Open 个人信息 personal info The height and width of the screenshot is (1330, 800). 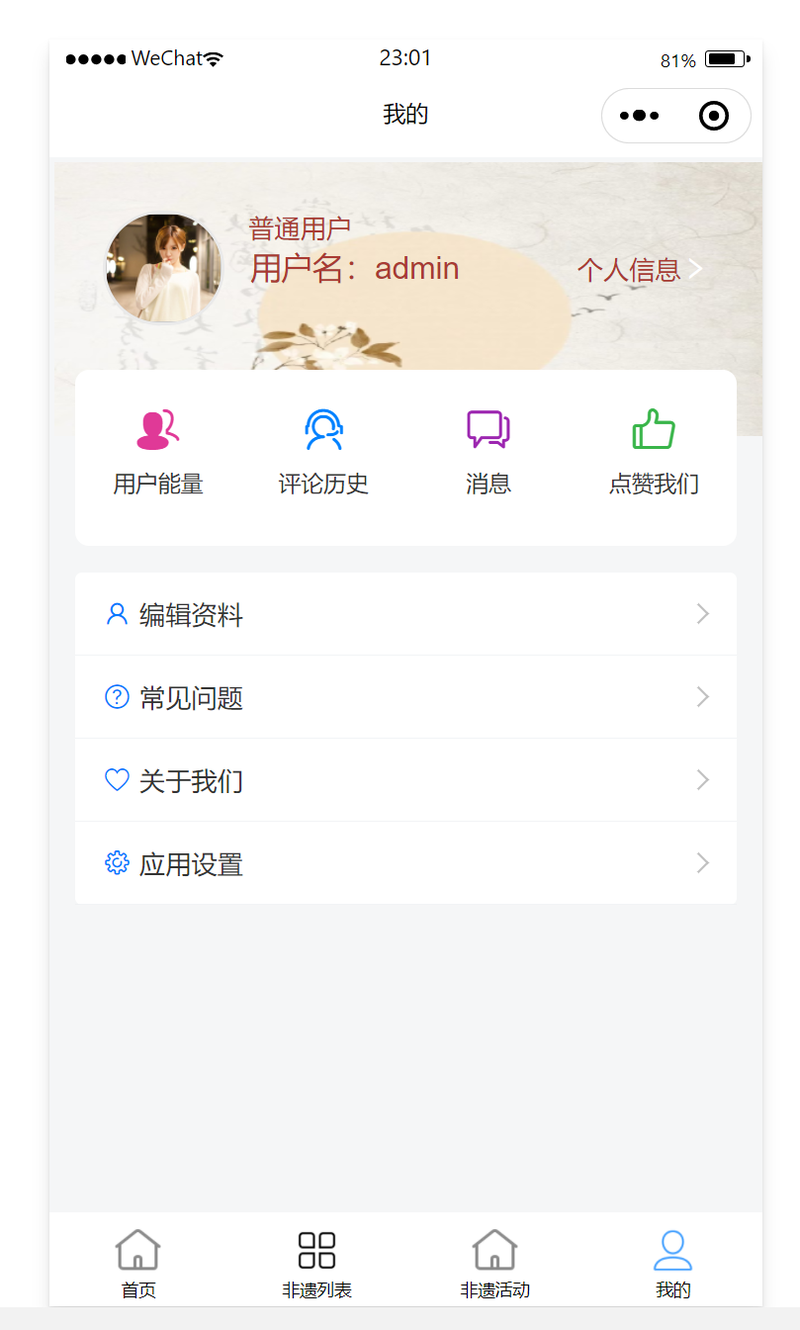pyautogui.click(x=639, y=269)
